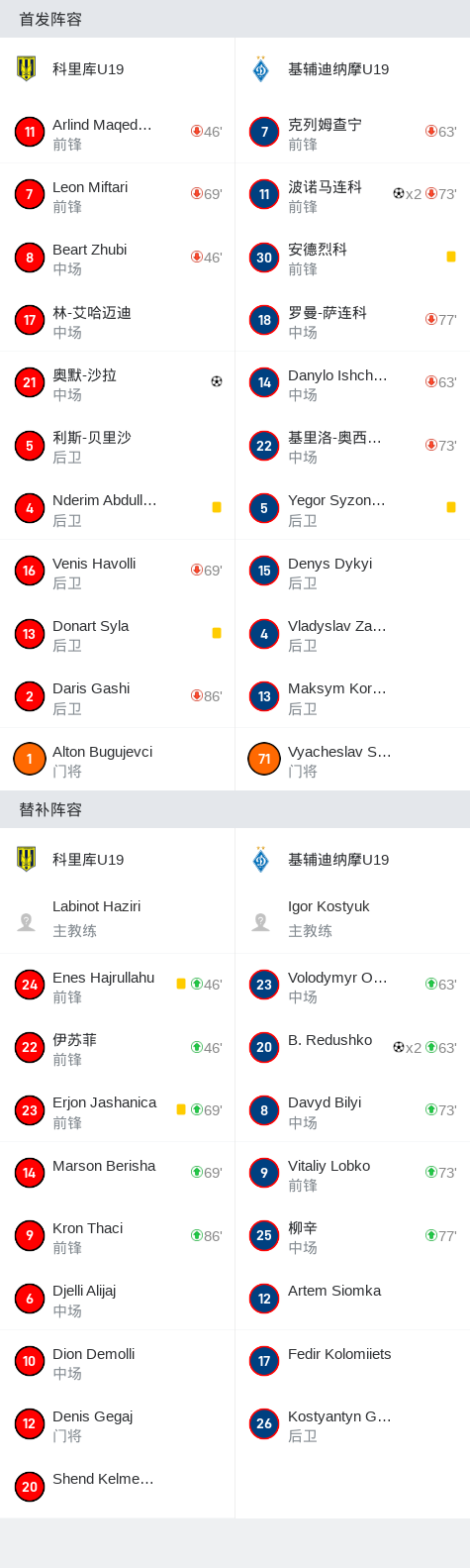This screenshot has width=470, height=1568.
Task: Open the 基辅迪纳摩U19 team in the starting lineup
Action: point(352,68)
